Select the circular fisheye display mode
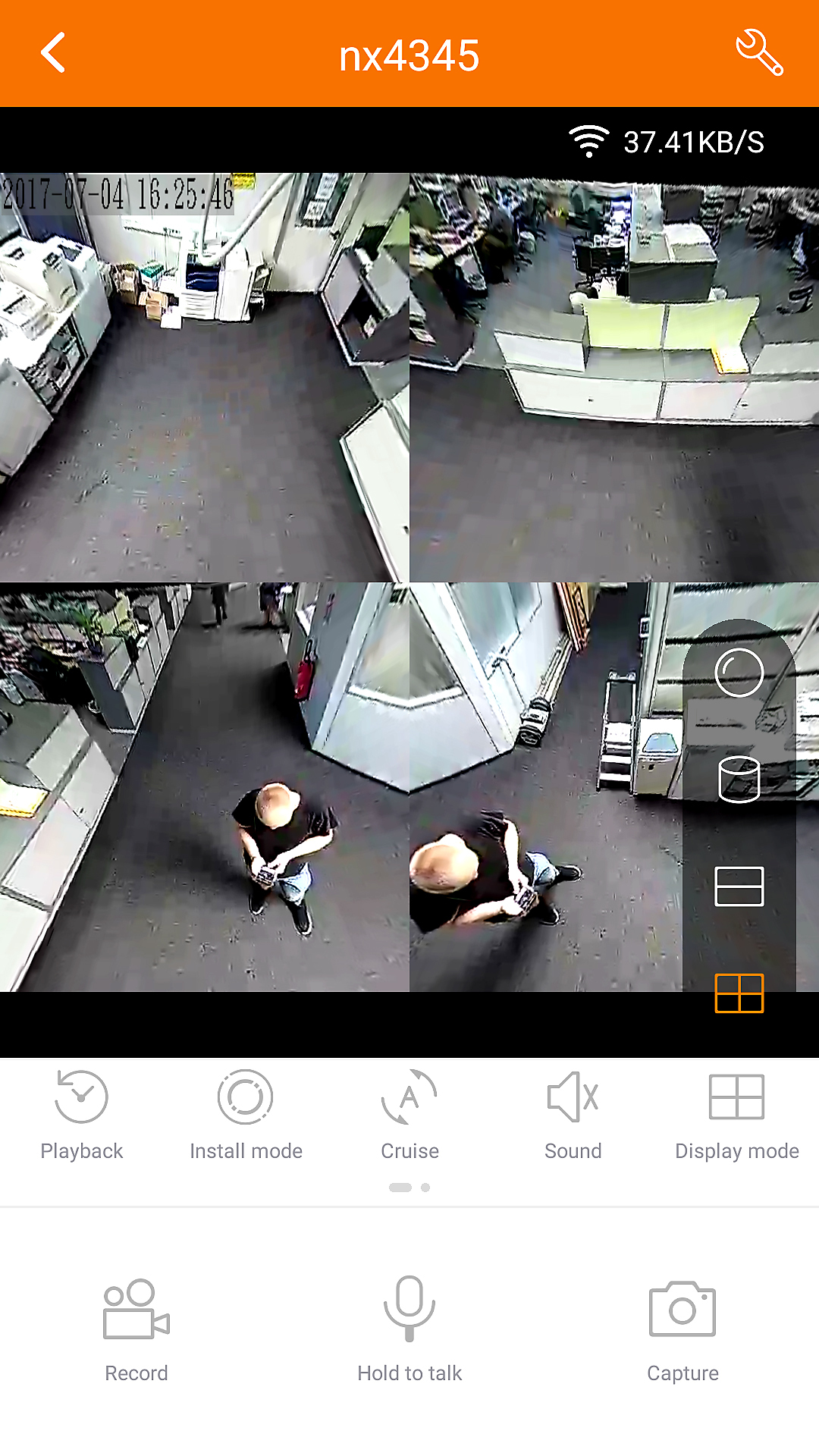Viewport: 819px width, 1456px height. (739, 673)
